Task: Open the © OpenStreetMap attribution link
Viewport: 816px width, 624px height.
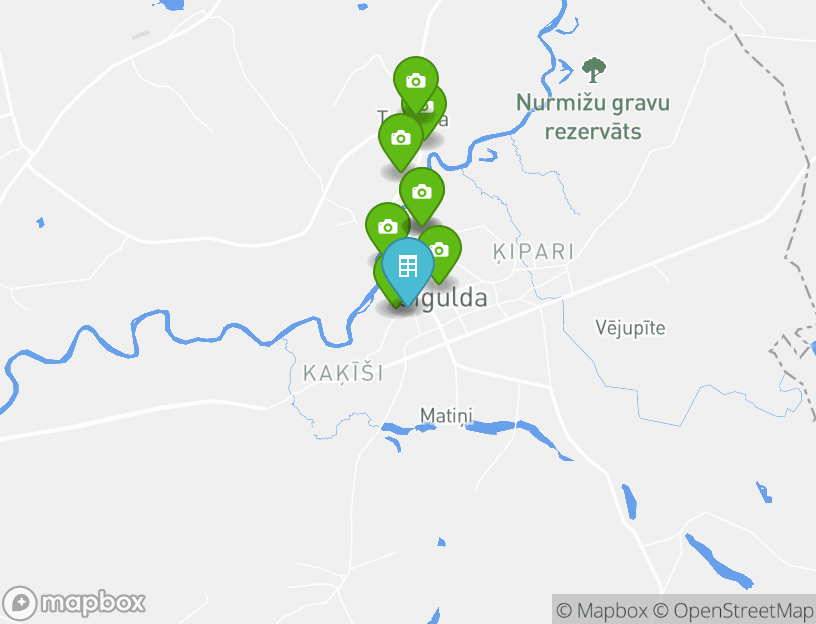Action: pyautogui.click(x=733, y=610)
